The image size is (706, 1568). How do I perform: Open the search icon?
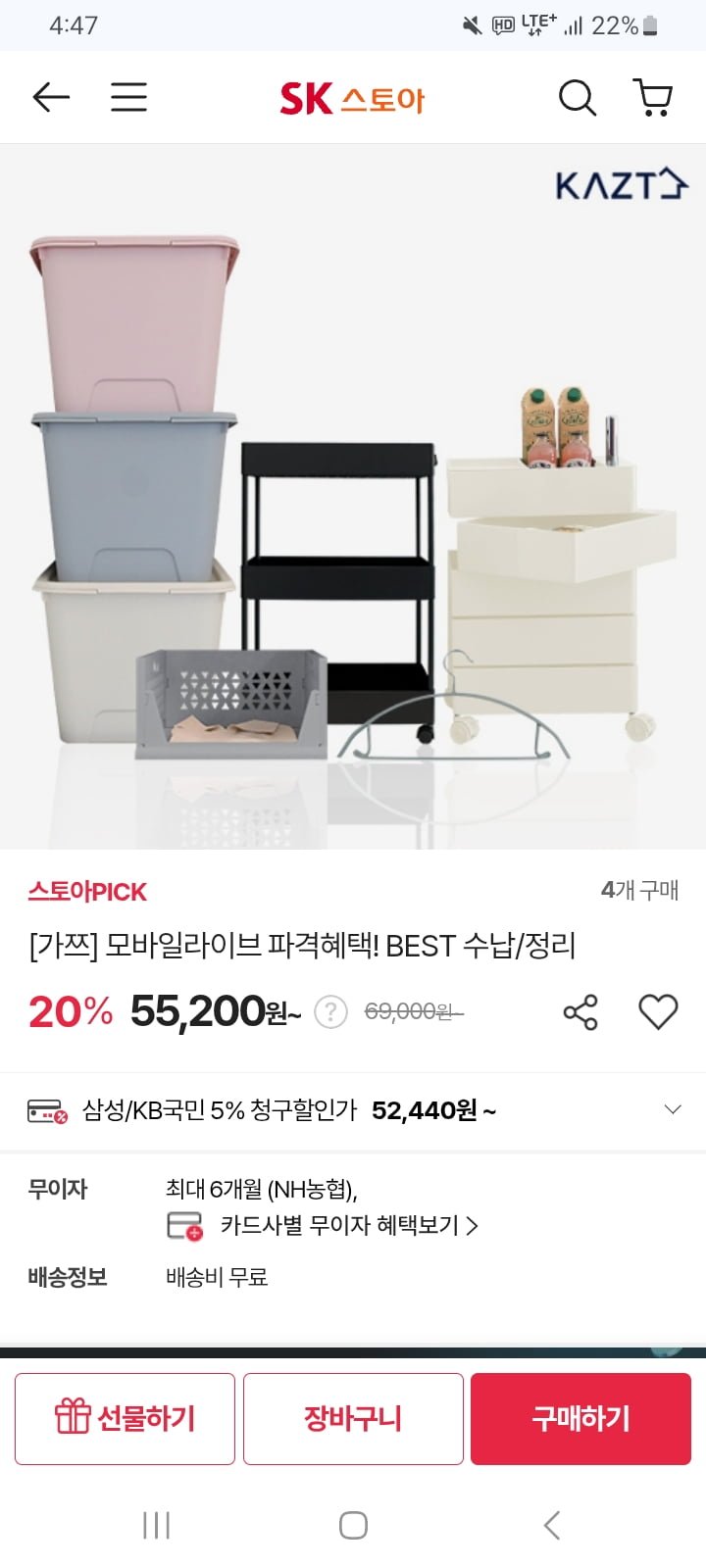click(x=577, y=98)
